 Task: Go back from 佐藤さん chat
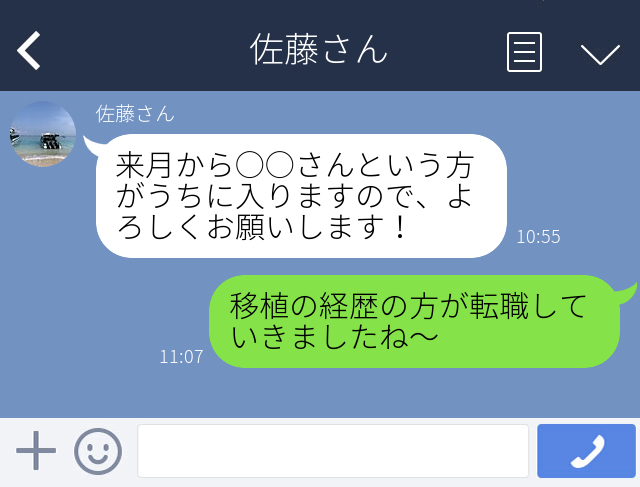tap(29, 50)
